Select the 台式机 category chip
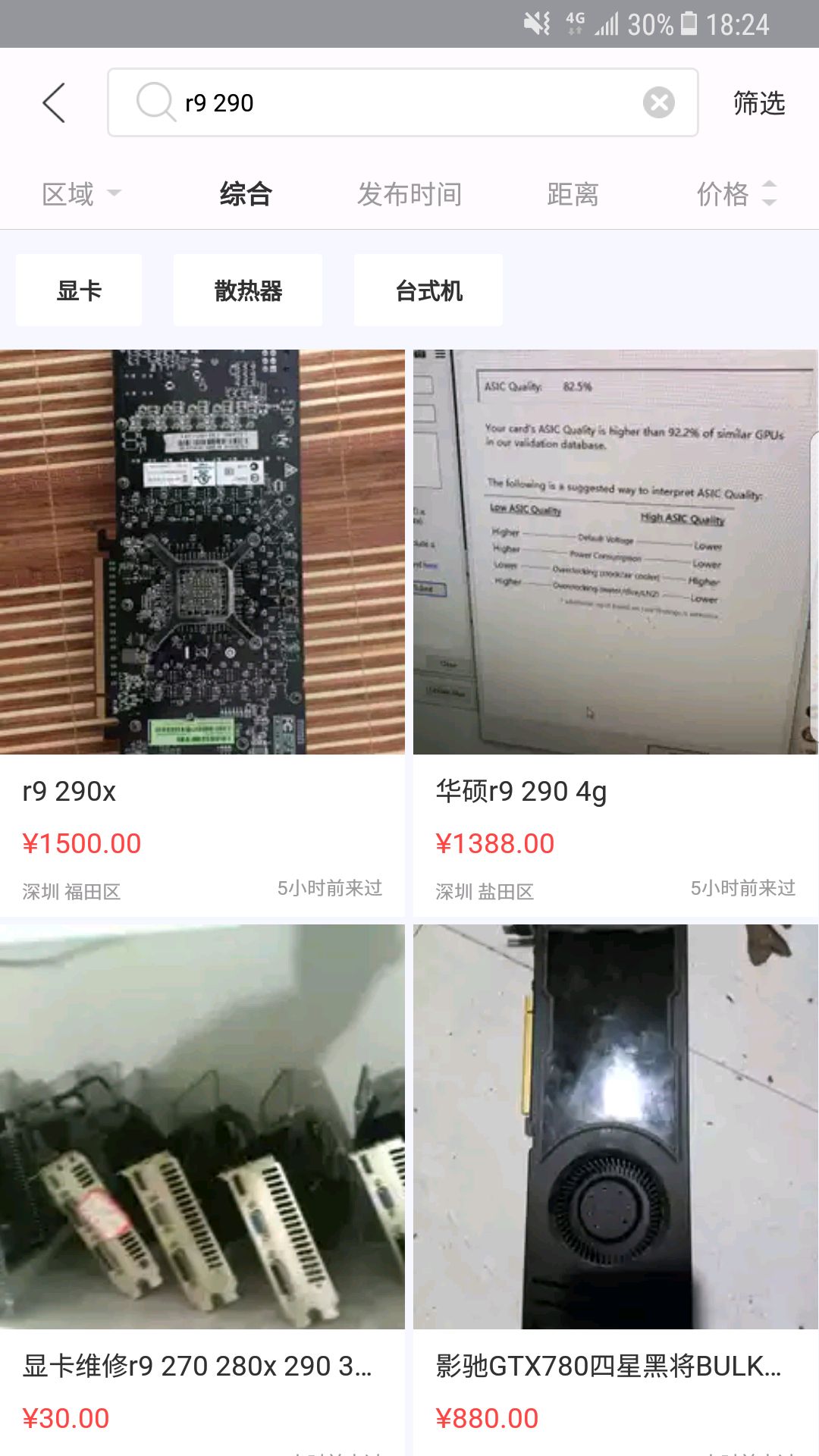 [428, 290]
